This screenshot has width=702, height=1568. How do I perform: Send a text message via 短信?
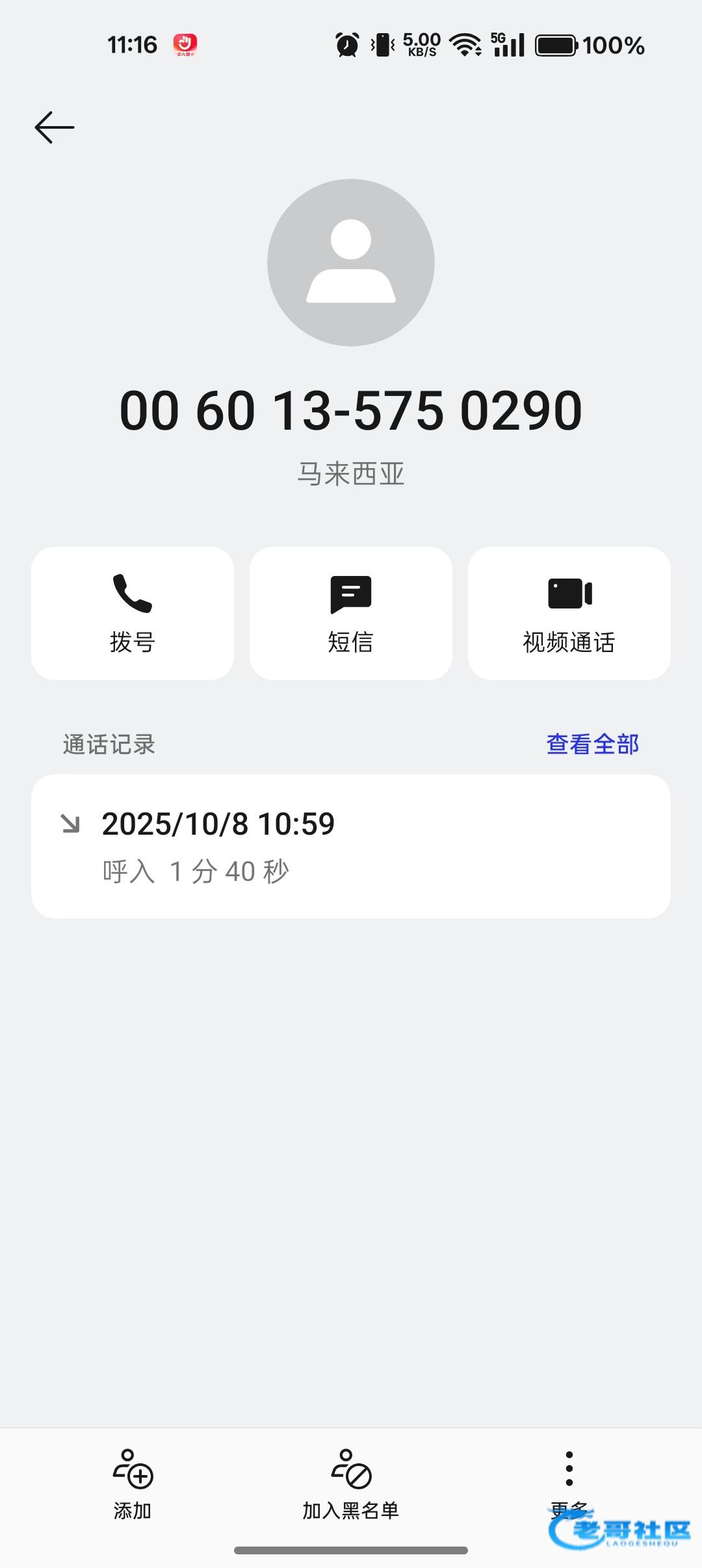(x=351, y=613)
